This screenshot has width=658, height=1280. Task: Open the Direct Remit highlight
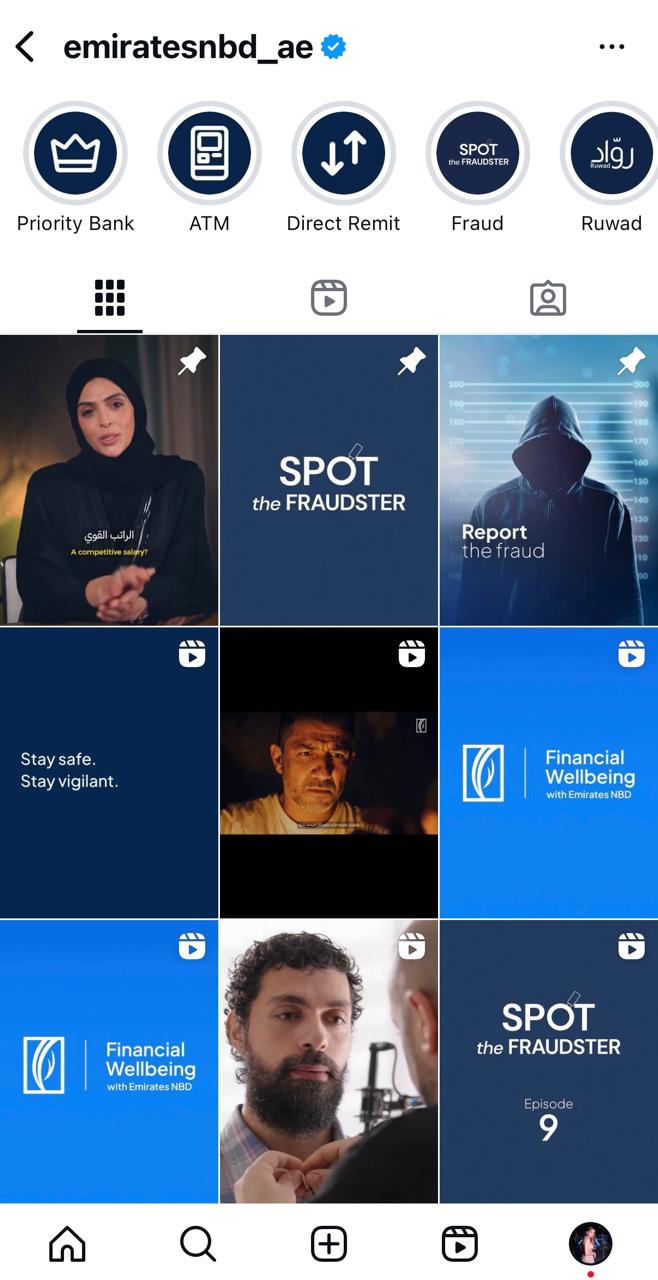point(343,154)
